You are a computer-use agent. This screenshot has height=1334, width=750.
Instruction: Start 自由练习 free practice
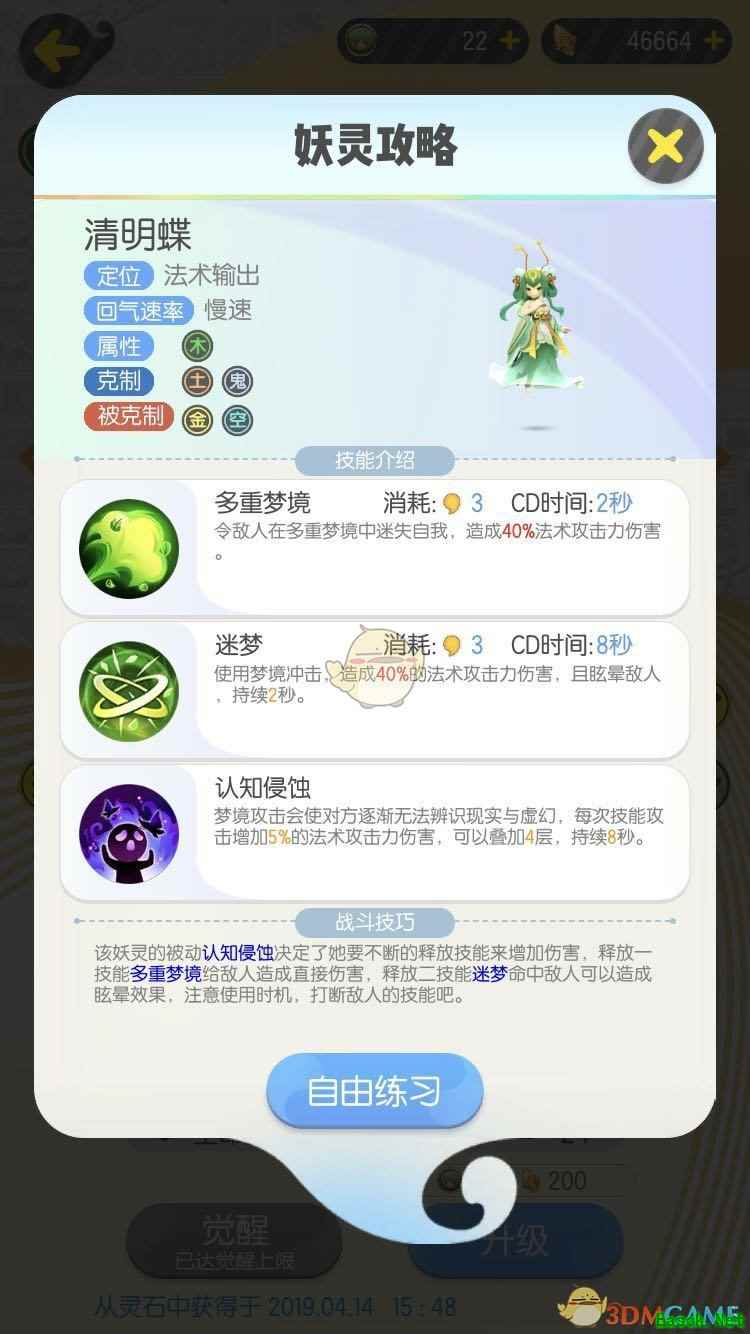[x=374, y=1091]
